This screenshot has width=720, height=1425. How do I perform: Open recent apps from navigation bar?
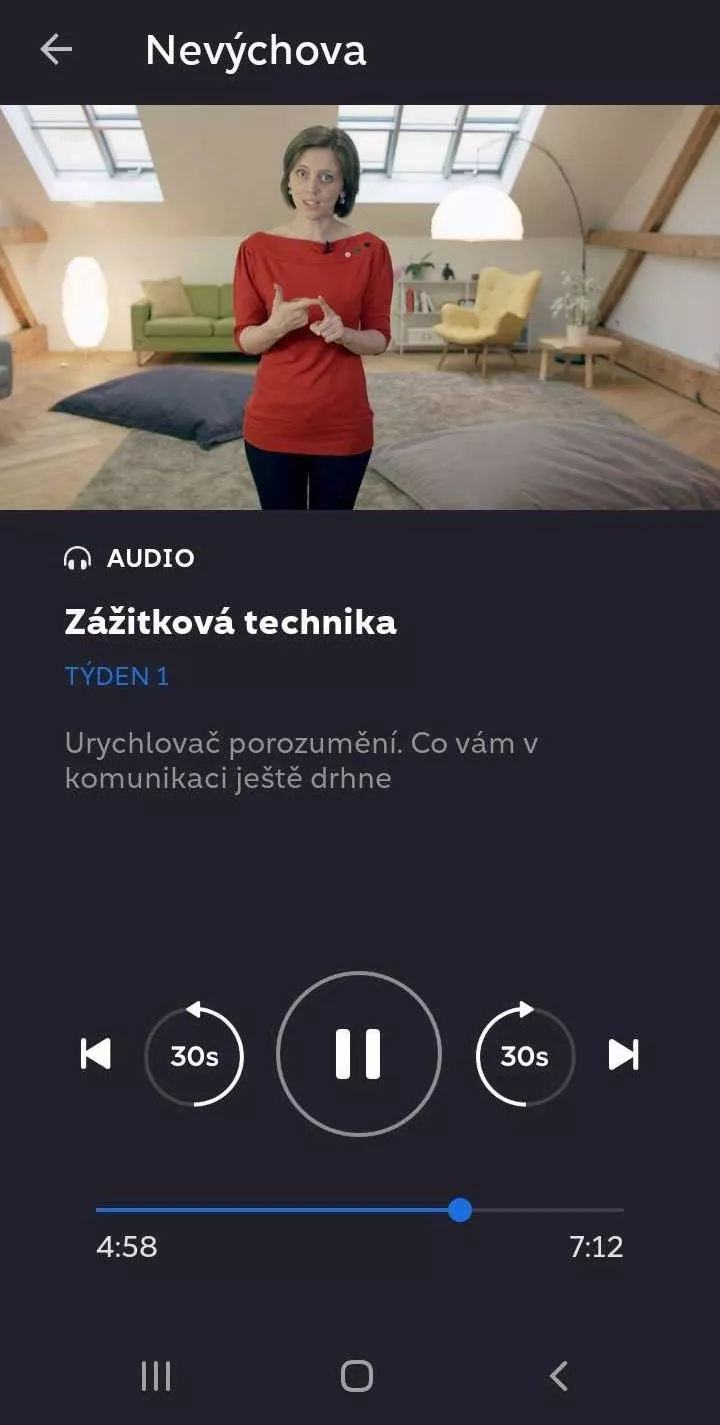click(x=156, y=1376)
